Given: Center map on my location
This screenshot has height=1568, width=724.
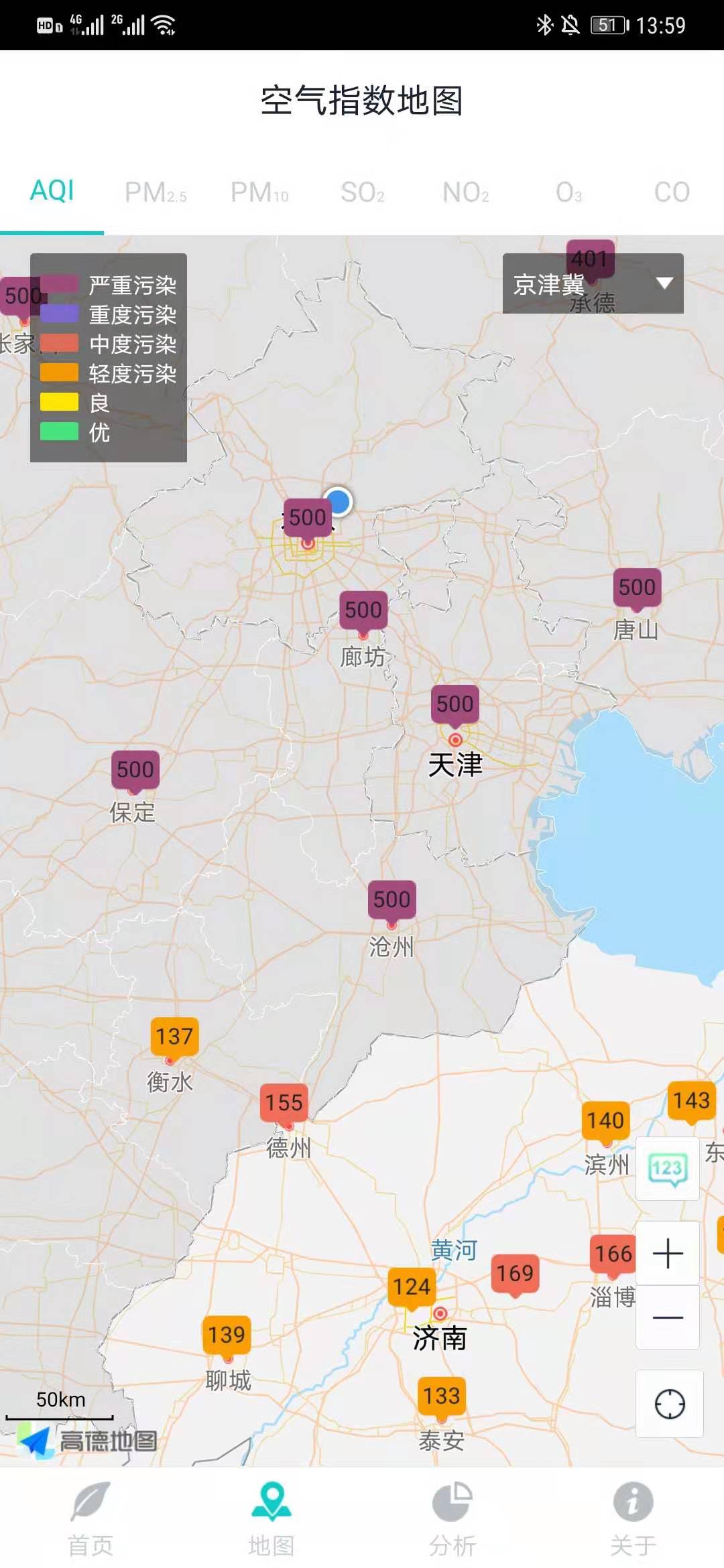Looking at the screenshot, I should [x=669, y=1404].
